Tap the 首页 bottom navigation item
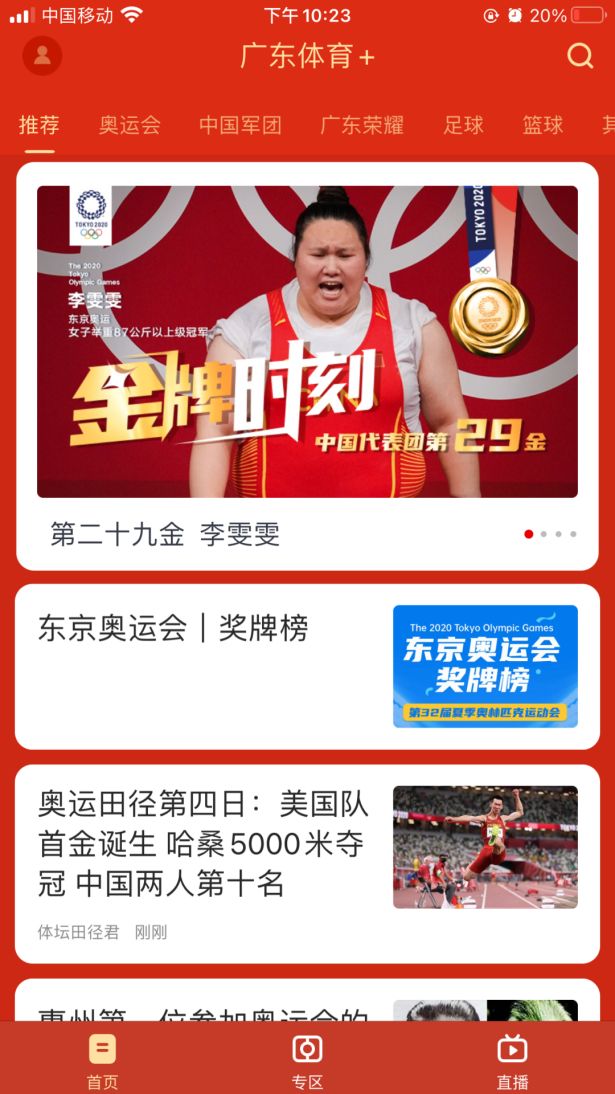 pos(102,1060)
